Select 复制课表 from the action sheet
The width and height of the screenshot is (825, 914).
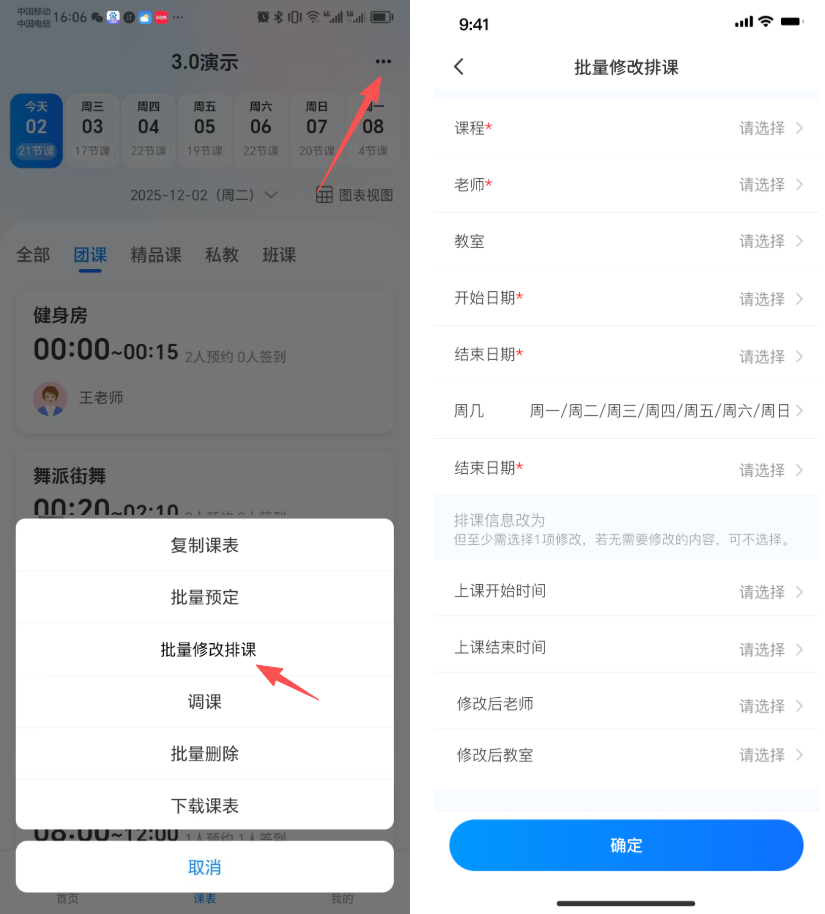point(205,546)
